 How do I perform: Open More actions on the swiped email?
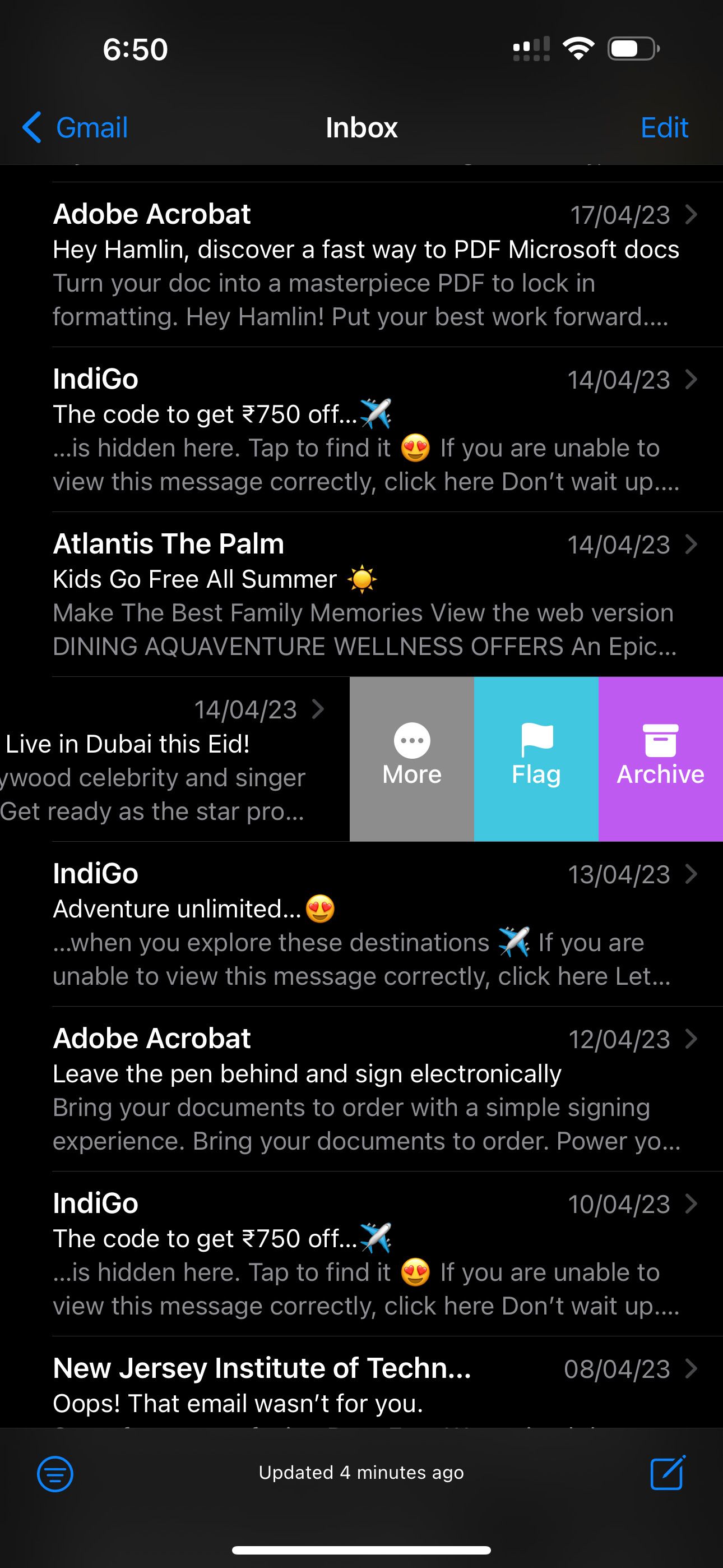(x=411, y=757)
